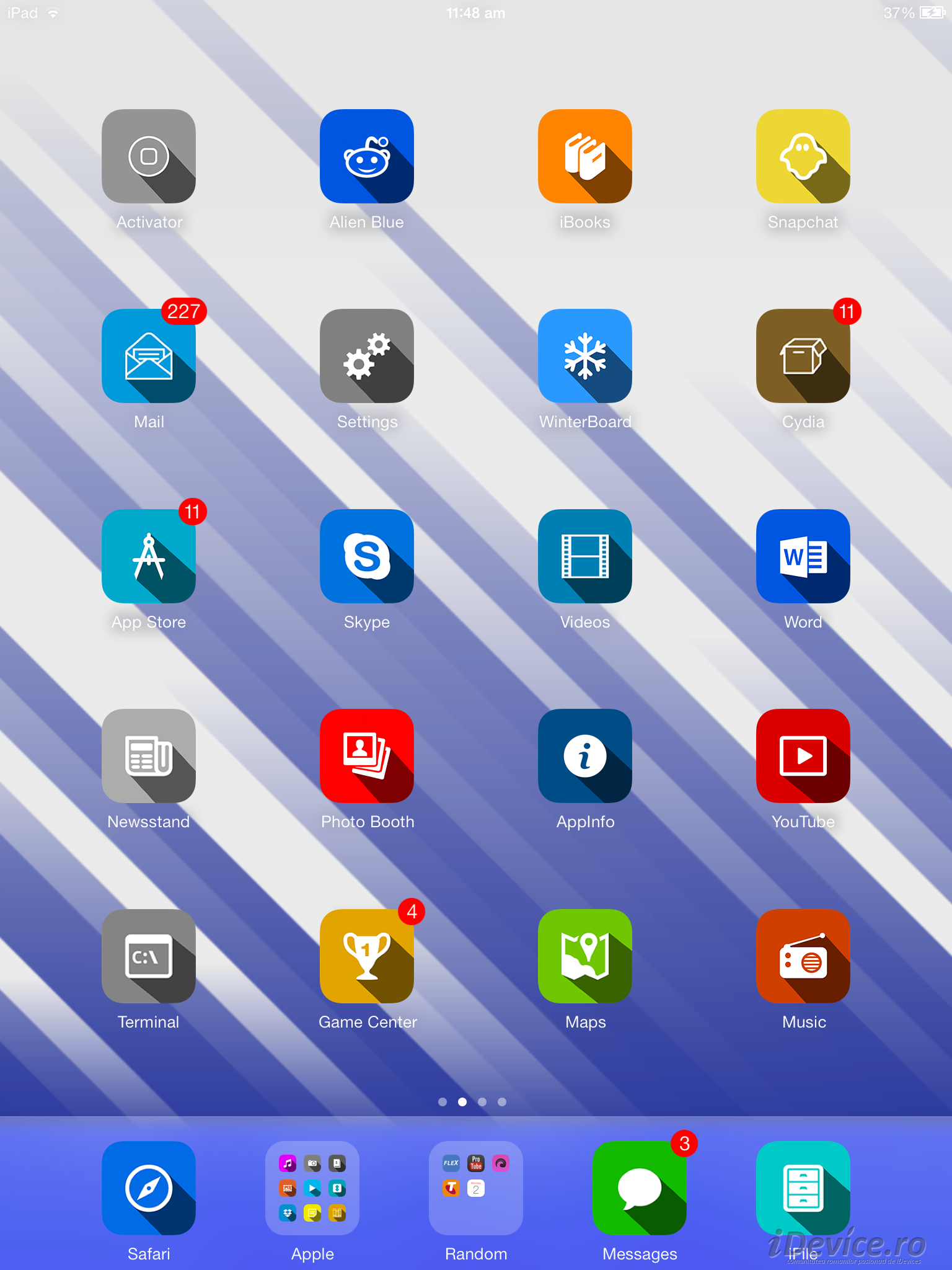The height and width of the screenshot is (1270, 952).
Task: Open Game Center
Action: tap(367, 956)
